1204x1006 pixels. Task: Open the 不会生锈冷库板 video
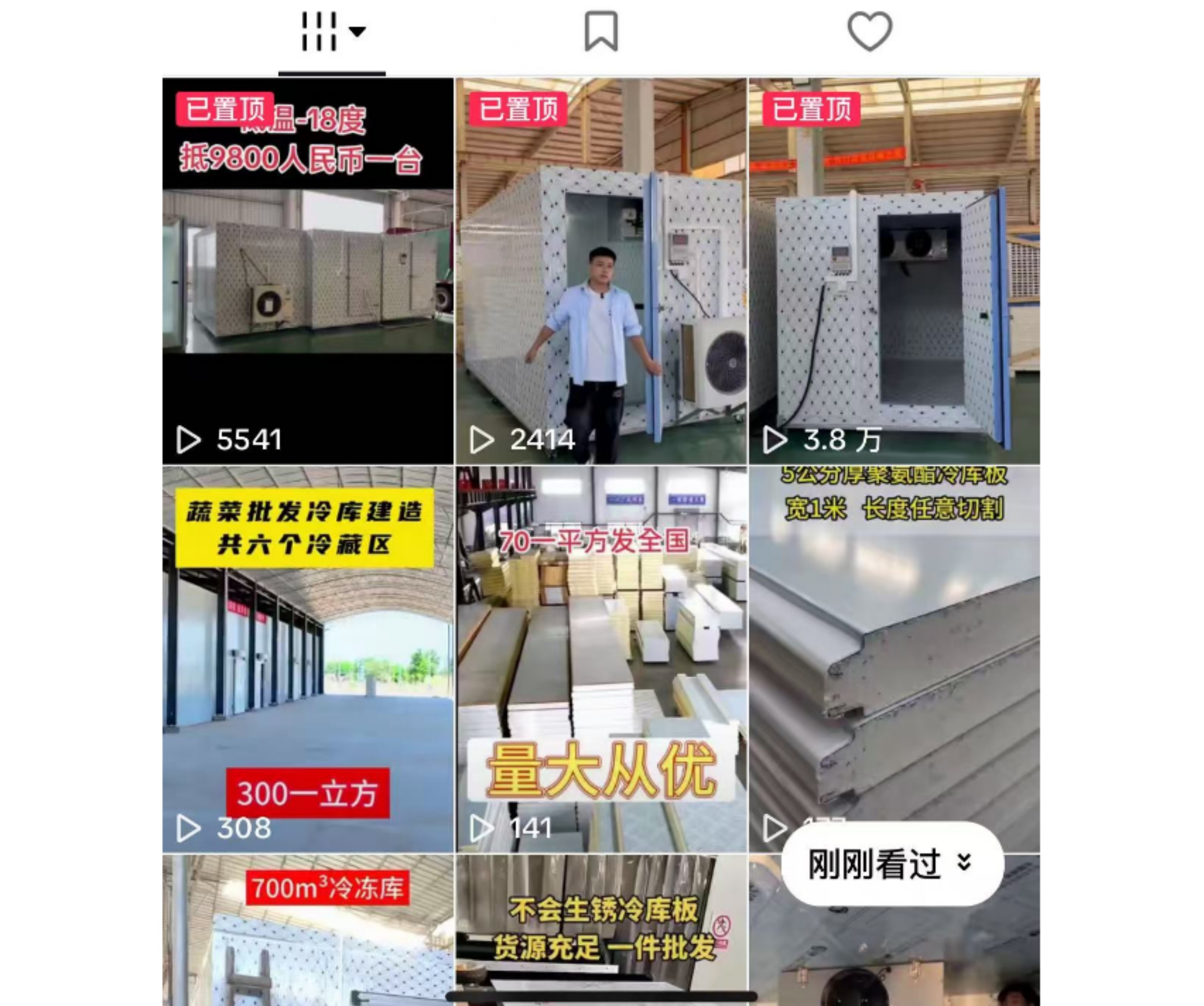pos(601,929)
